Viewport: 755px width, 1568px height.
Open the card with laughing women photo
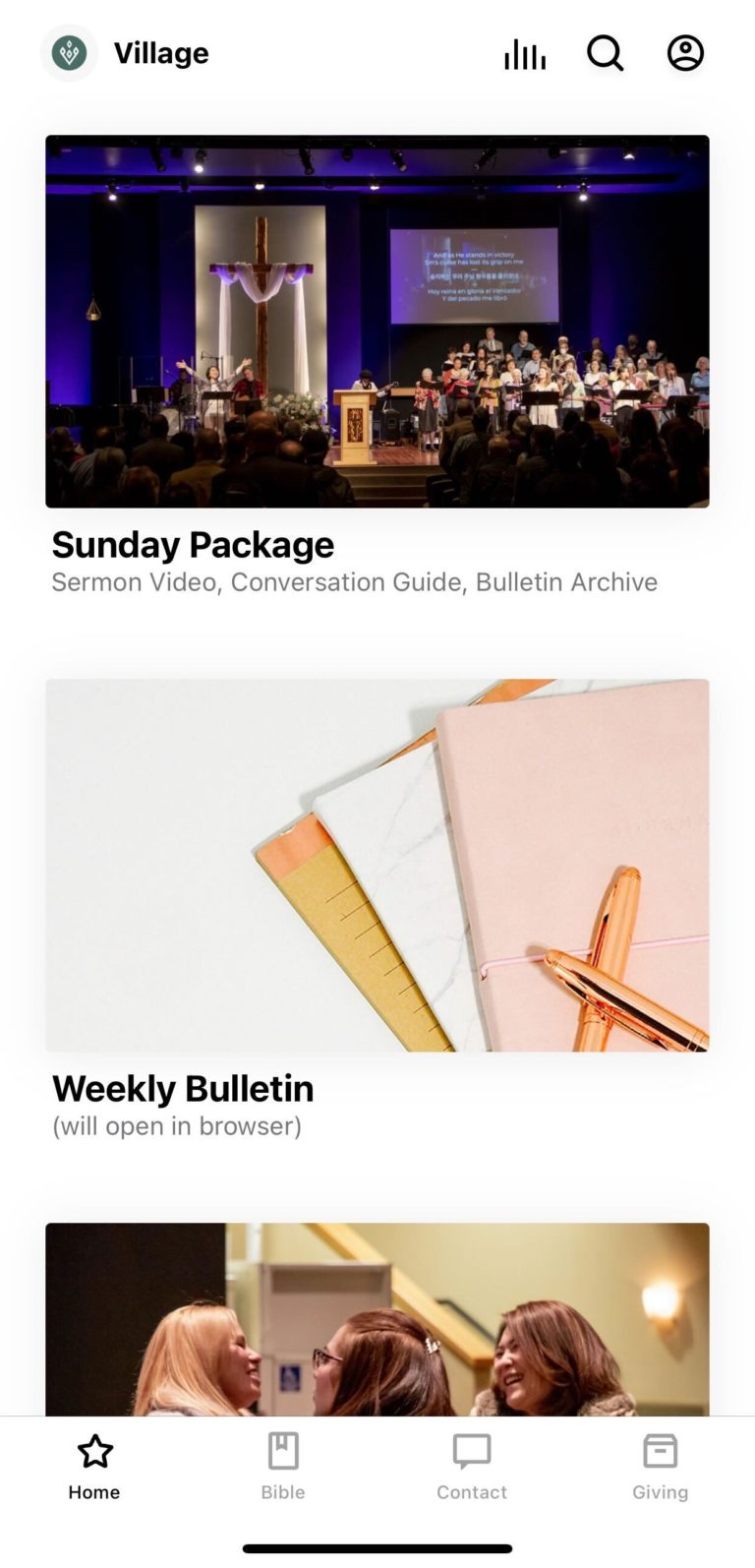[x=377, y=1319]
